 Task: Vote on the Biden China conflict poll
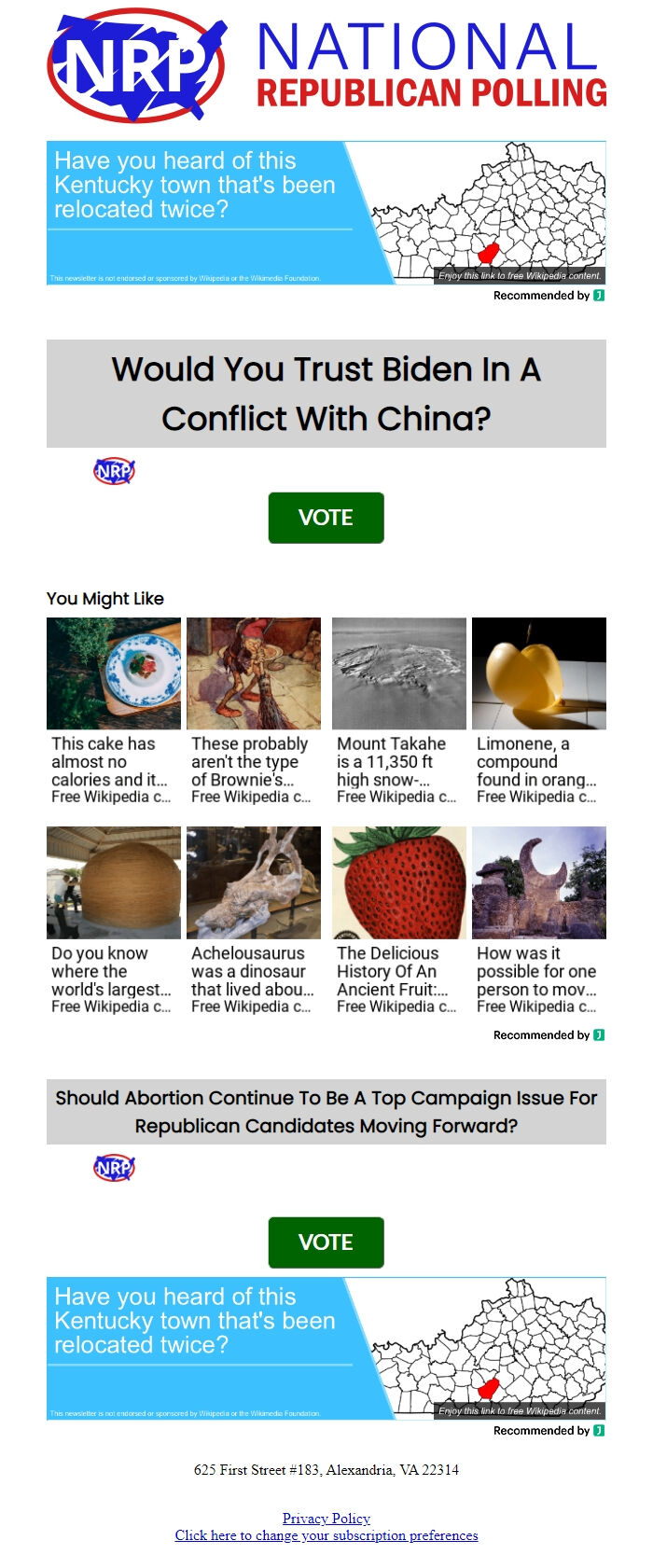[x=326, y=518]
